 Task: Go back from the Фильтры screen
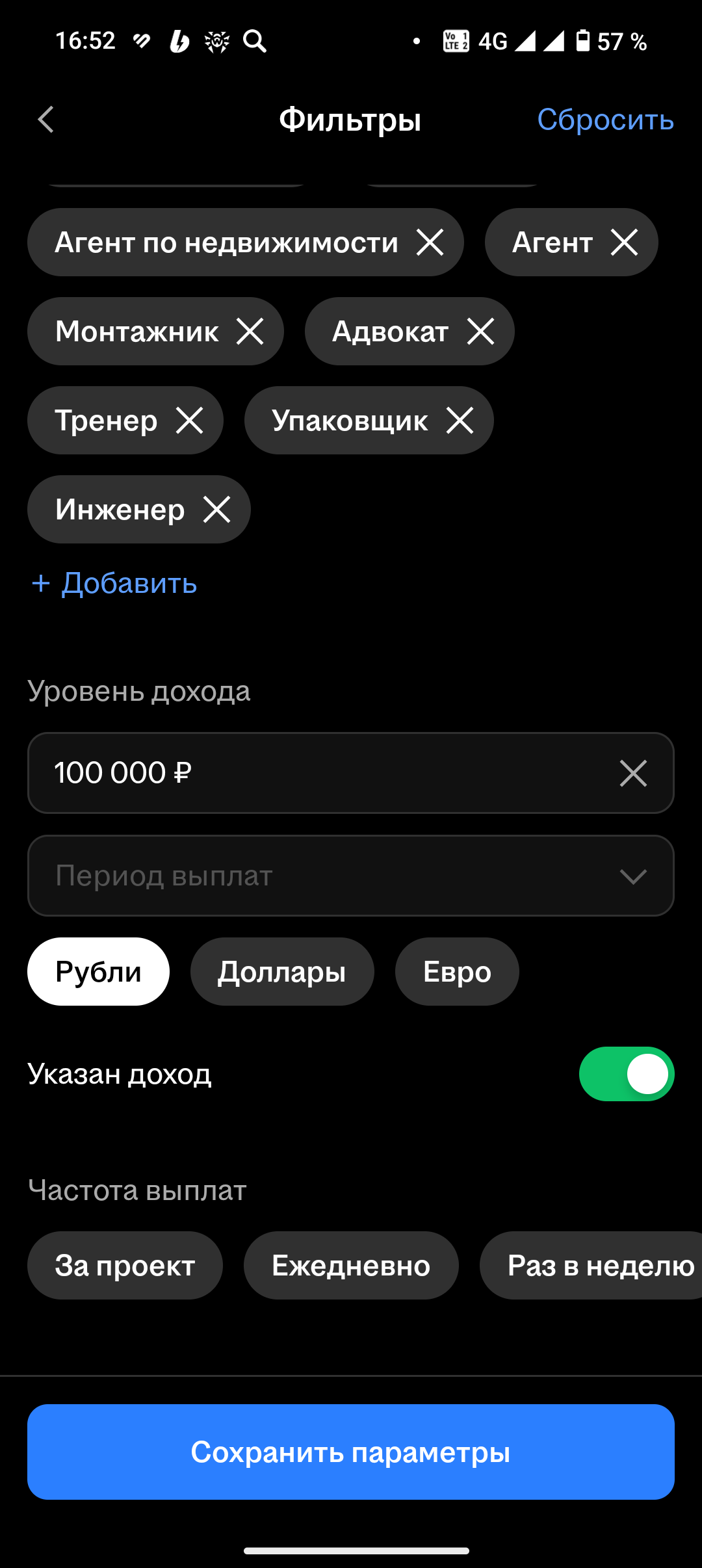click(46, 120)
